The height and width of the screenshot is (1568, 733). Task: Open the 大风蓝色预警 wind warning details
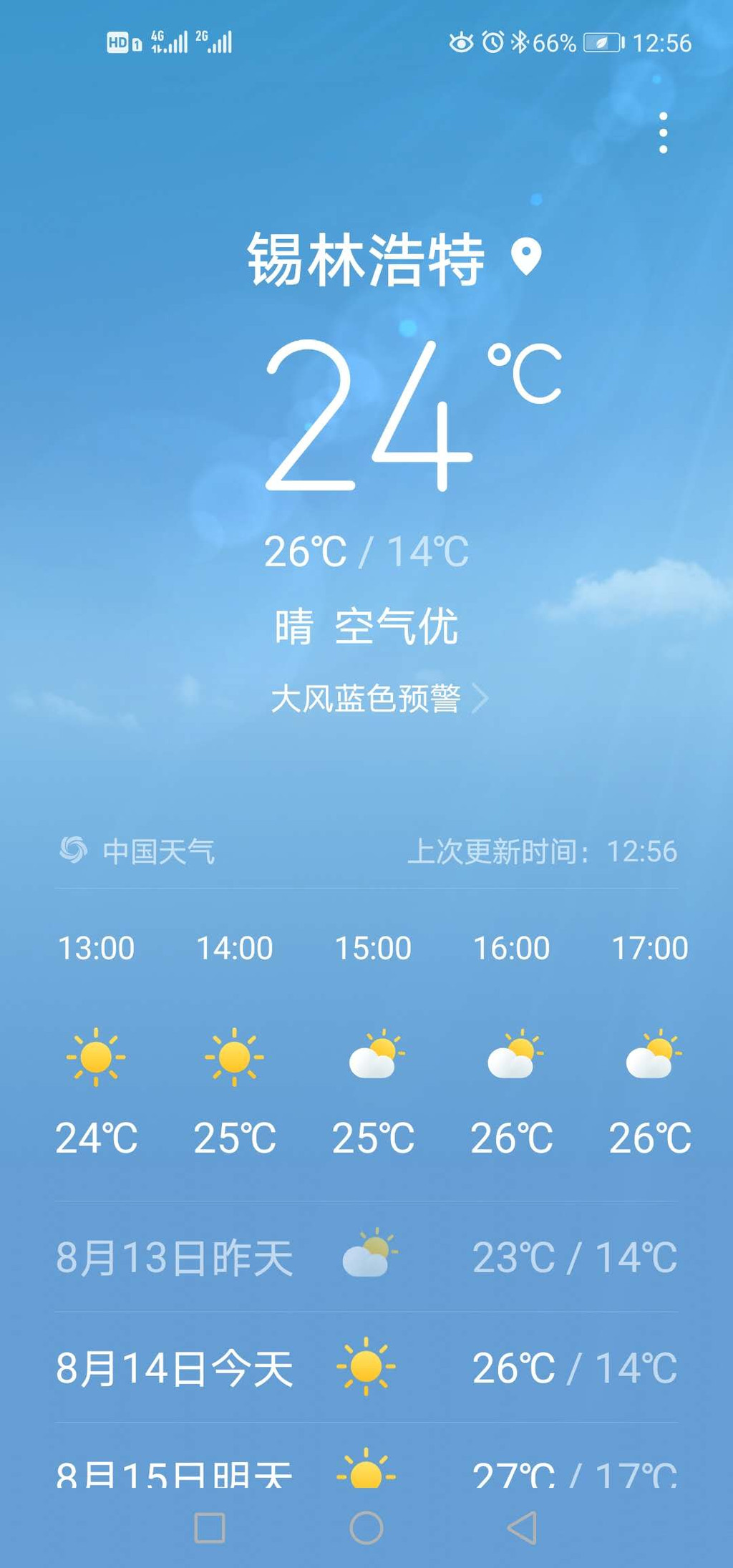pos(378,699)
